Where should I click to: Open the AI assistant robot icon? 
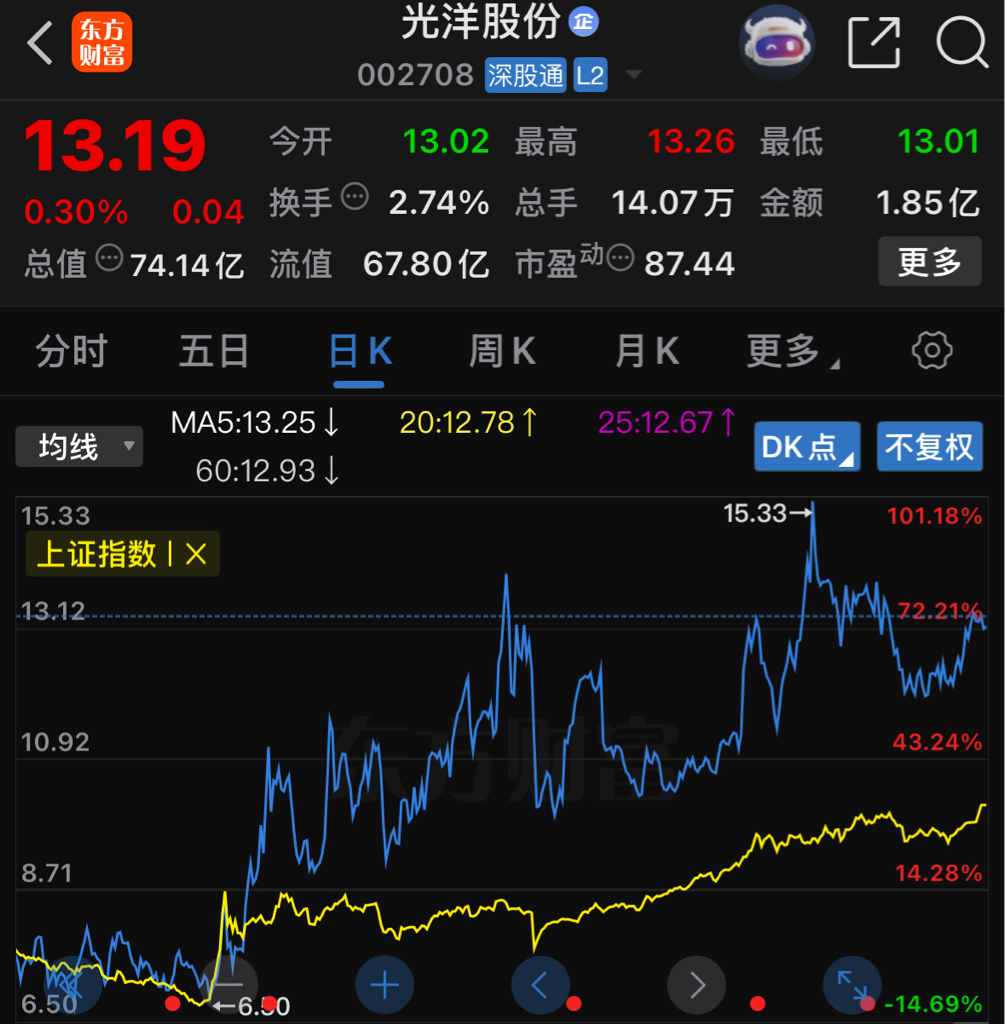pyautogui.click(x=776, y=44)
